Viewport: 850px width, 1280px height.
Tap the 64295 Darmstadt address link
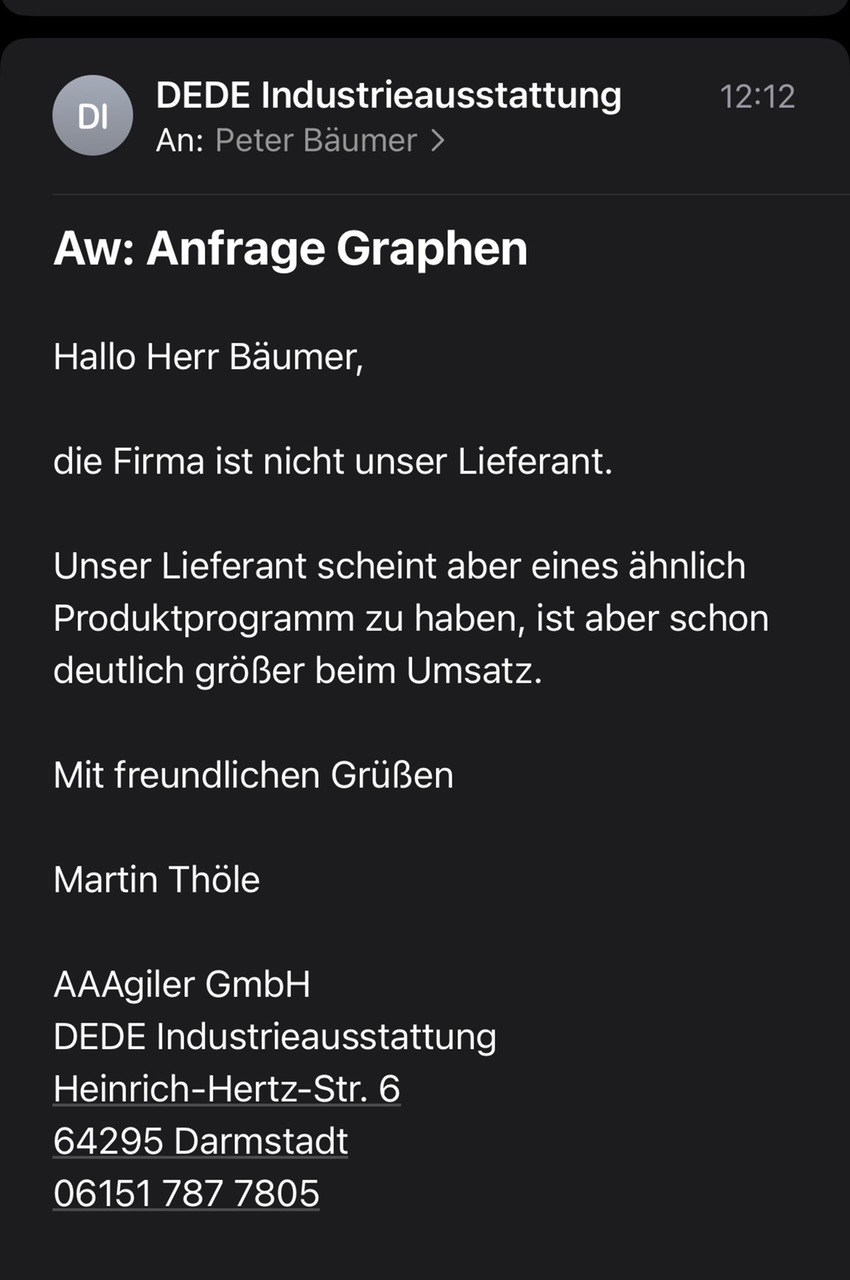coord(200,1141)
